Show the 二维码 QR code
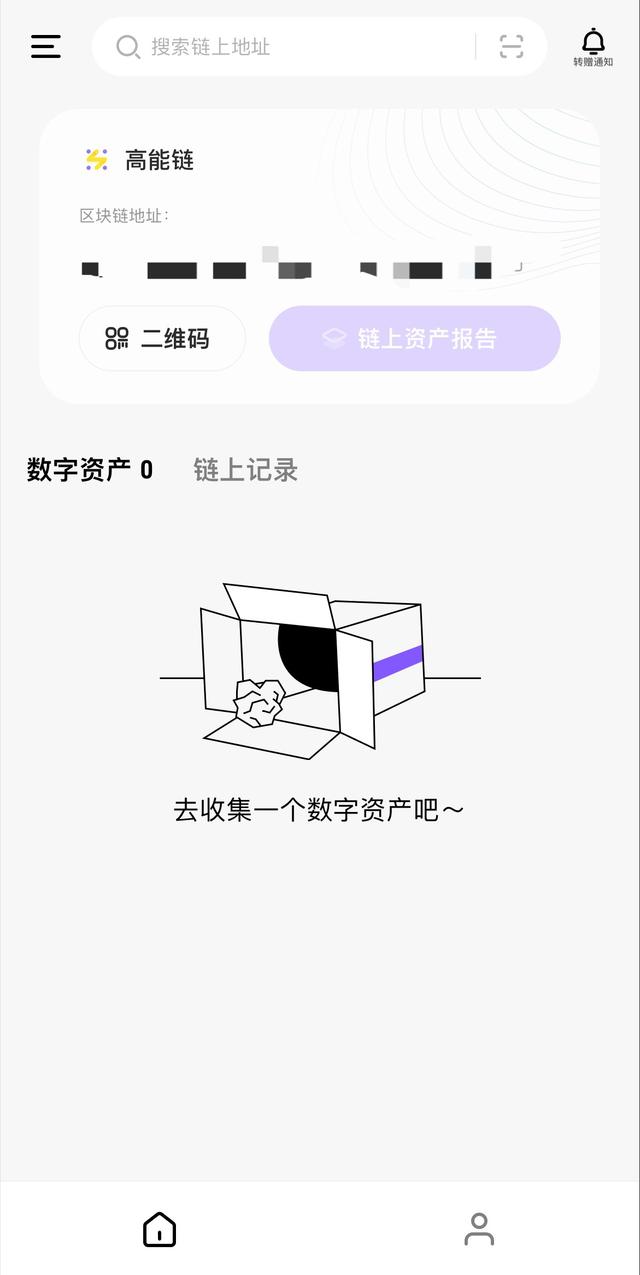The width and height of the screenshot is (640, 1275). click(162, 339)
